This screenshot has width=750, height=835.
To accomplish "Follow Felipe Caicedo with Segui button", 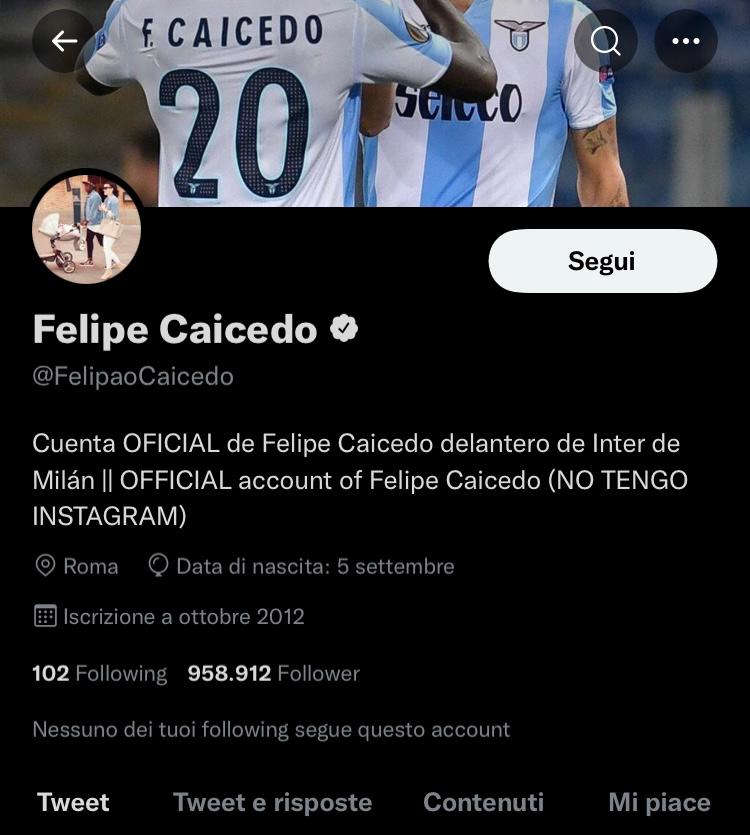I will (602, 261).
